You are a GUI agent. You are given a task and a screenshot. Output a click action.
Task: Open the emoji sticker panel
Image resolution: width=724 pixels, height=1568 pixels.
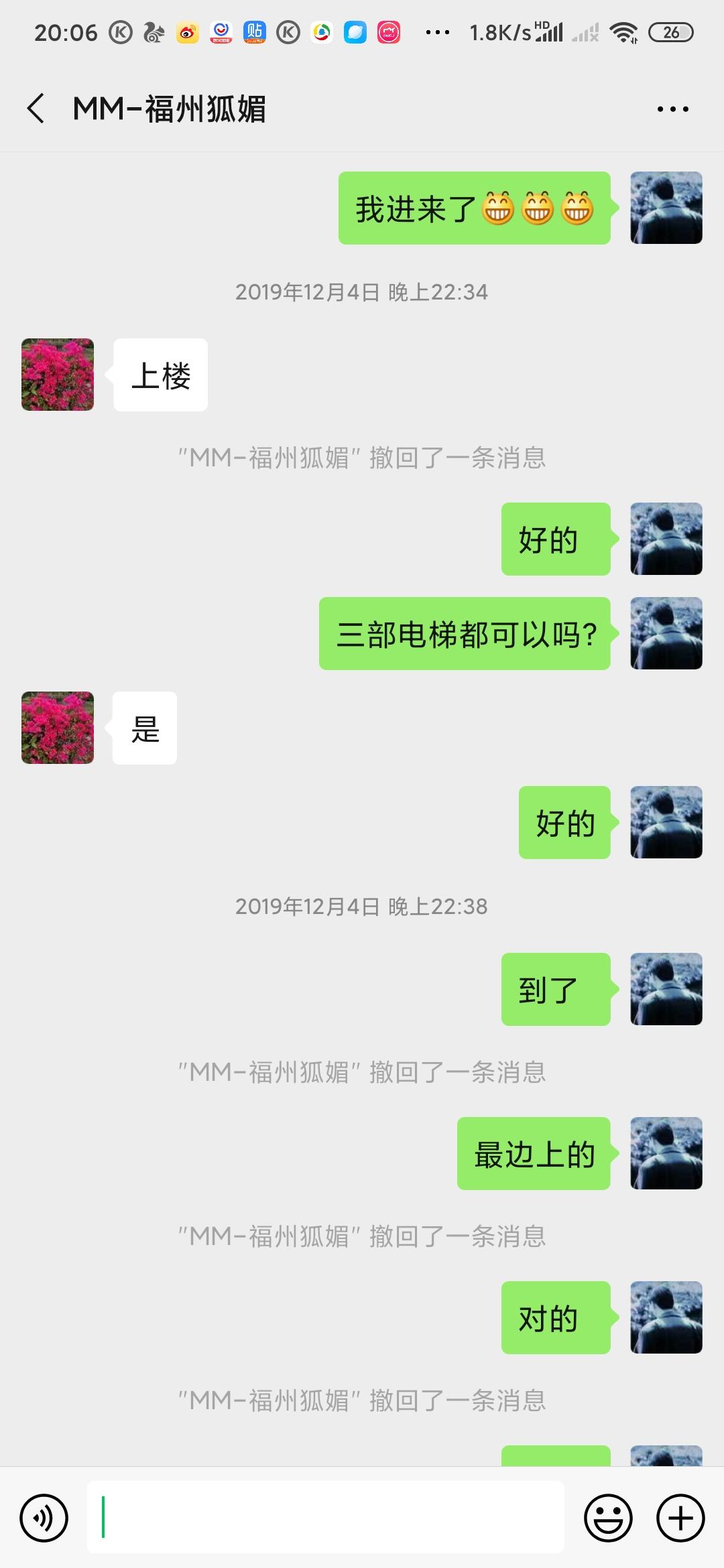pos(608,1518)
